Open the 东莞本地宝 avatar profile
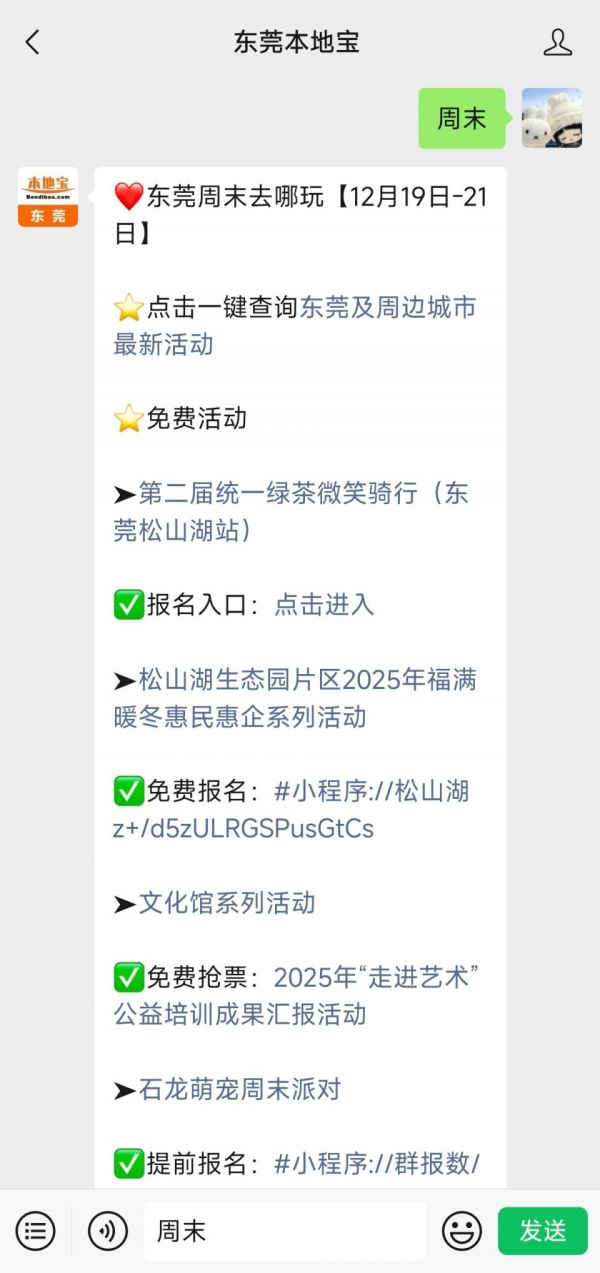 point(47,197)
